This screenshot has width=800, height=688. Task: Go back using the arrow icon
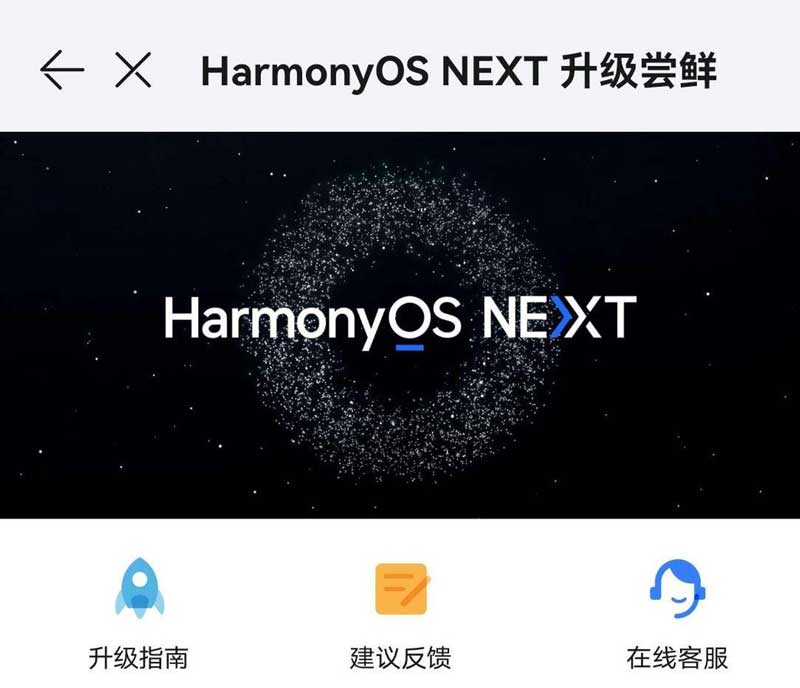coord(61,70)
